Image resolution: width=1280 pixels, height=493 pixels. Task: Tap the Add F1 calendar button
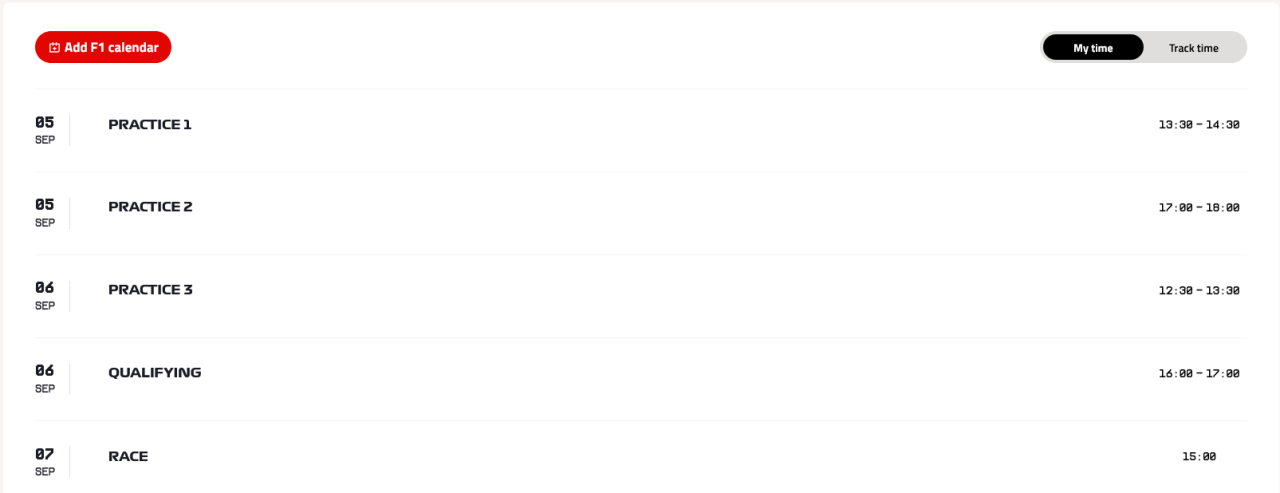pyautogui.click(x=103, y=47)
